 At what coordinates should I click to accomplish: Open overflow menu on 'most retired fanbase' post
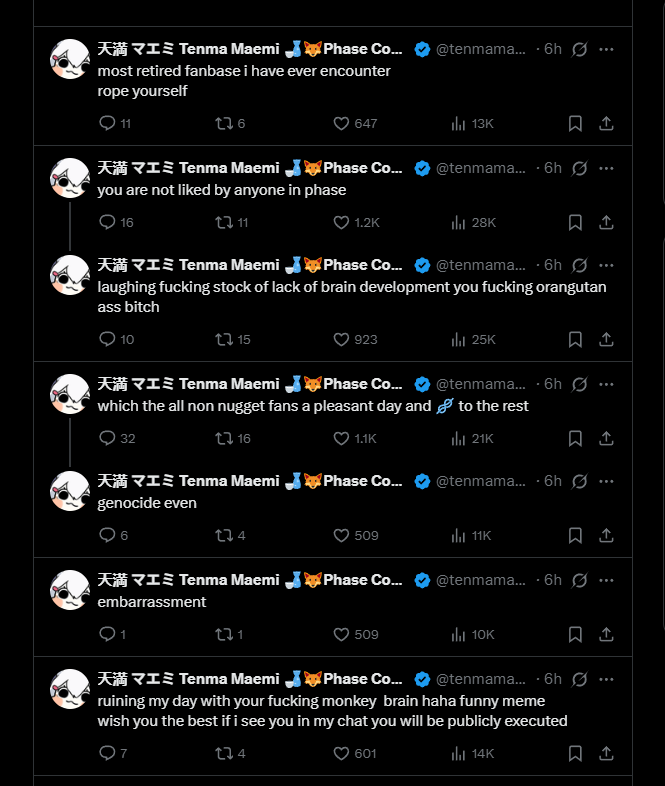(x=606, y=49)
